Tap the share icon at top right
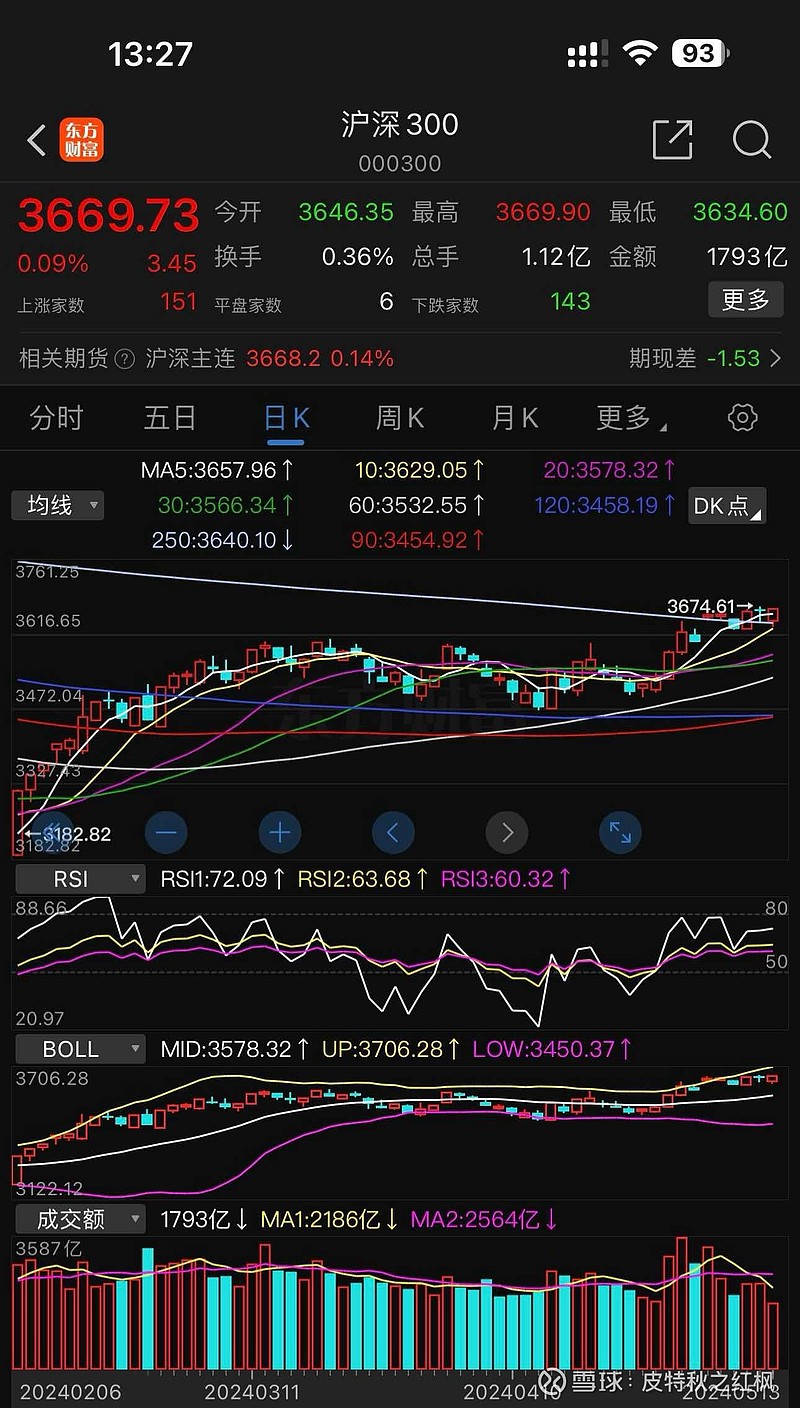This screenshot has height=1408, width=800. [673, 141]
